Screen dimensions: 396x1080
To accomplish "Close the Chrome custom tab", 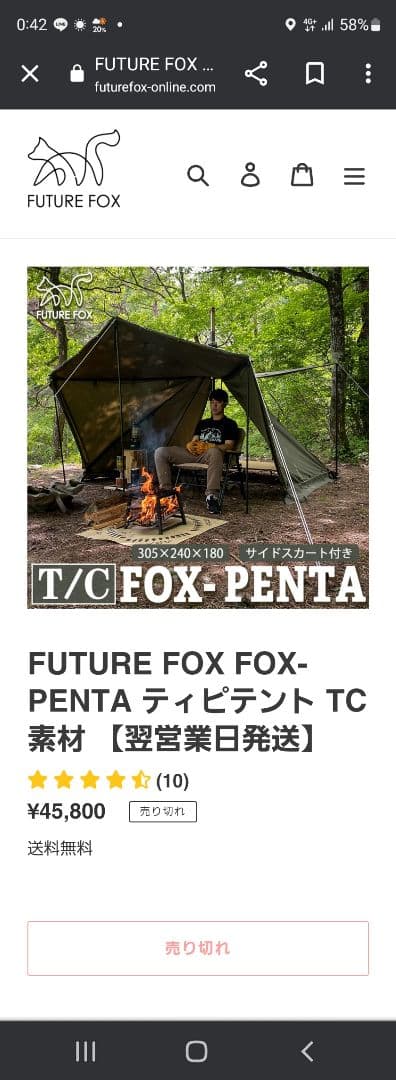I will click(30, 74).
